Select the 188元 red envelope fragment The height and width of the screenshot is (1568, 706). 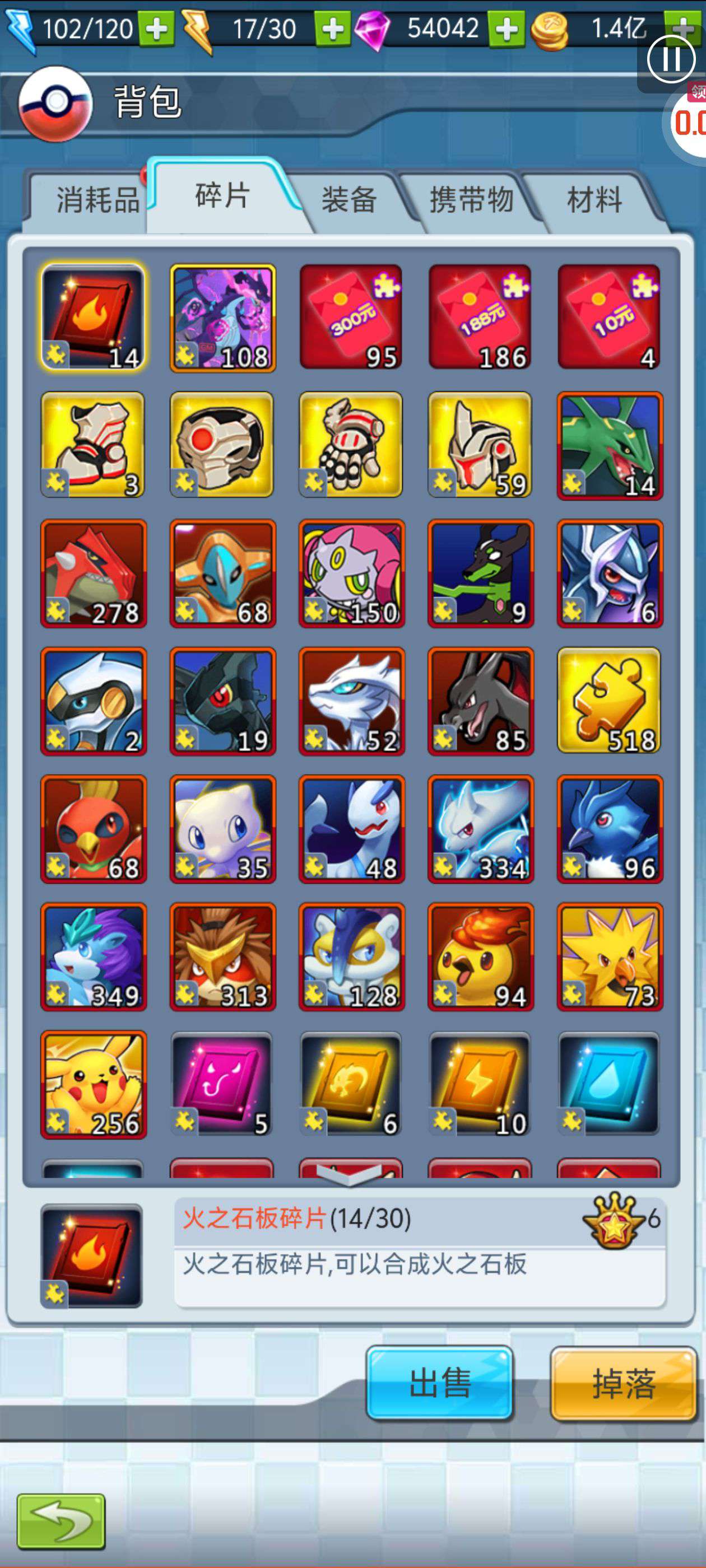480,317
